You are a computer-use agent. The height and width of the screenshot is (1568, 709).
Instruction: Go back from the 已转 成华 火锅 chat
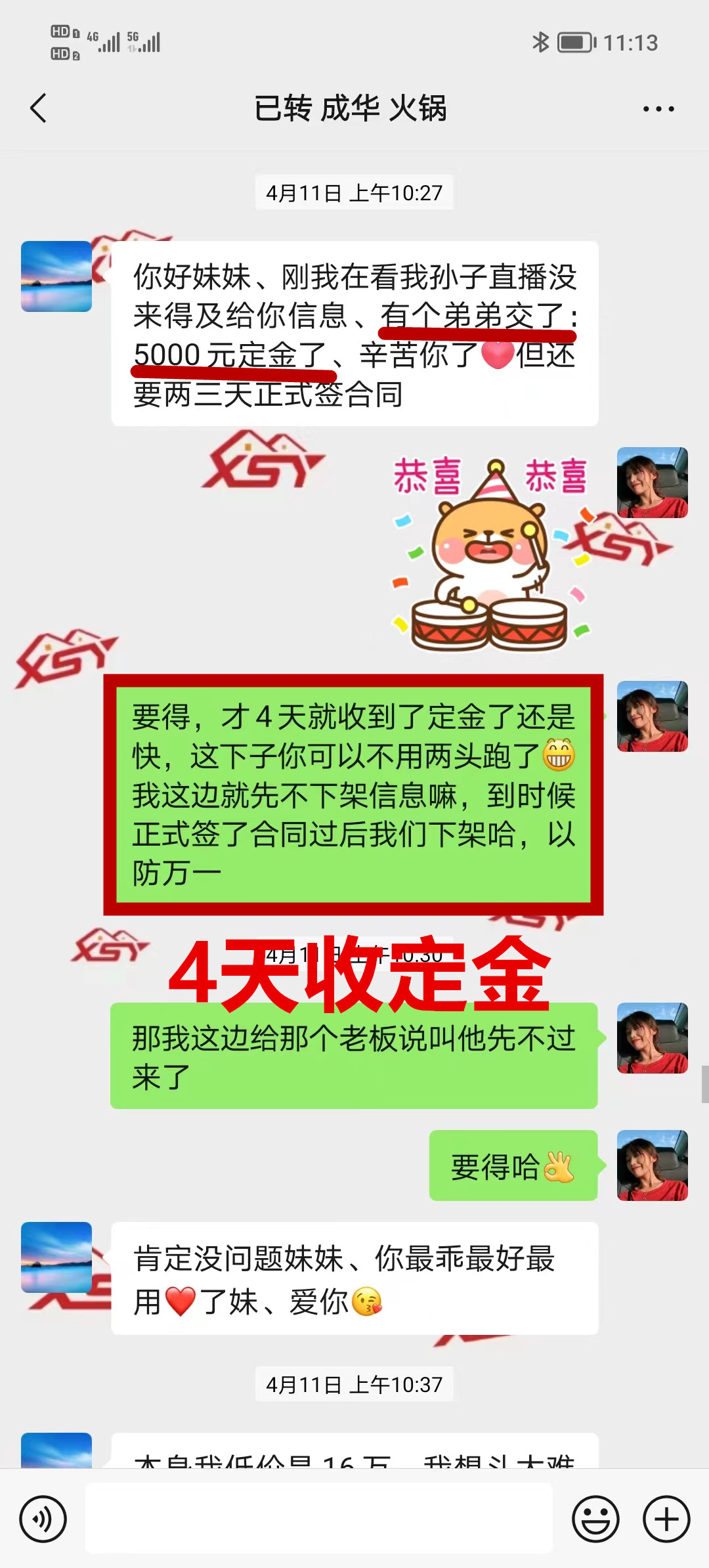pyautogui.click(x=39, y=108)
